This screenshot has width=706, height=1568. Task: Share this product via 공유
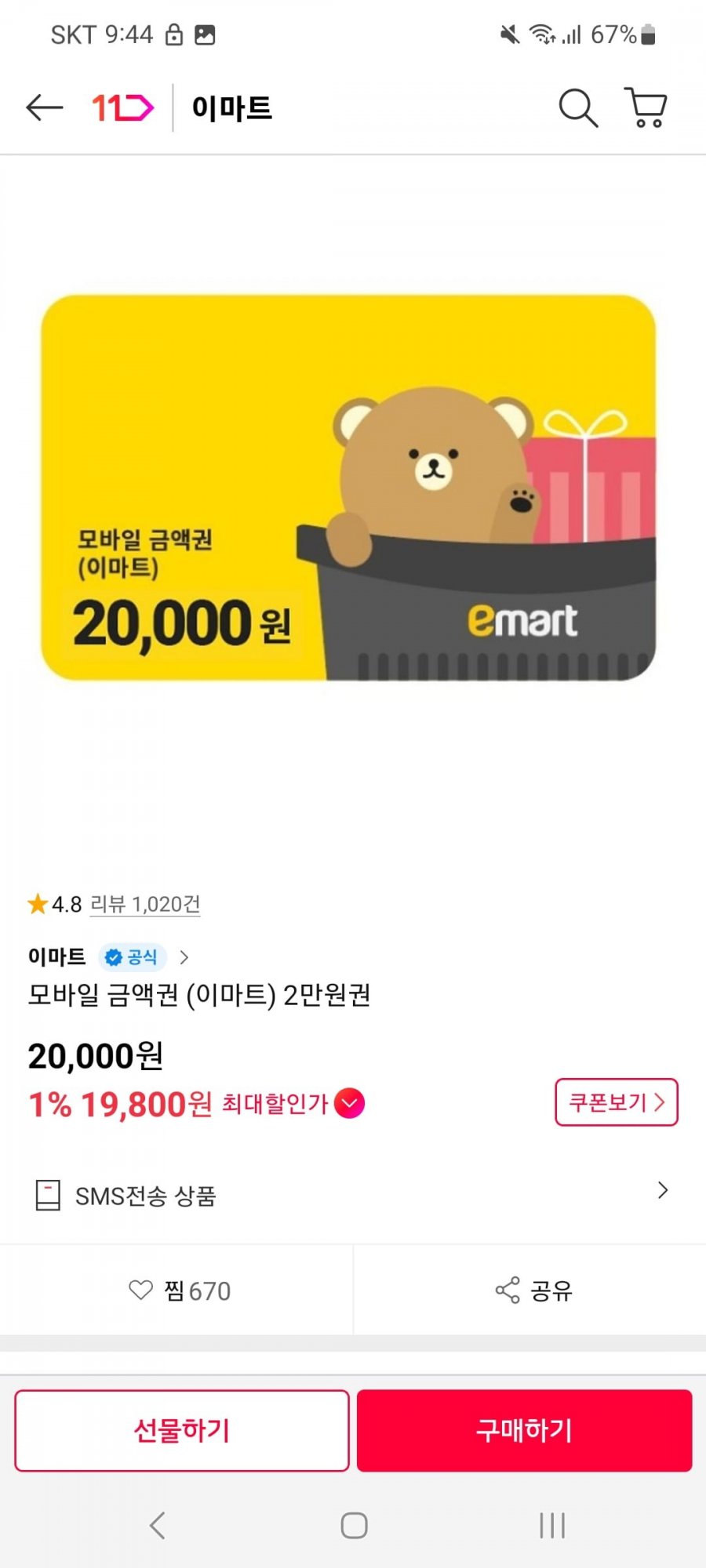[533, 1290]
